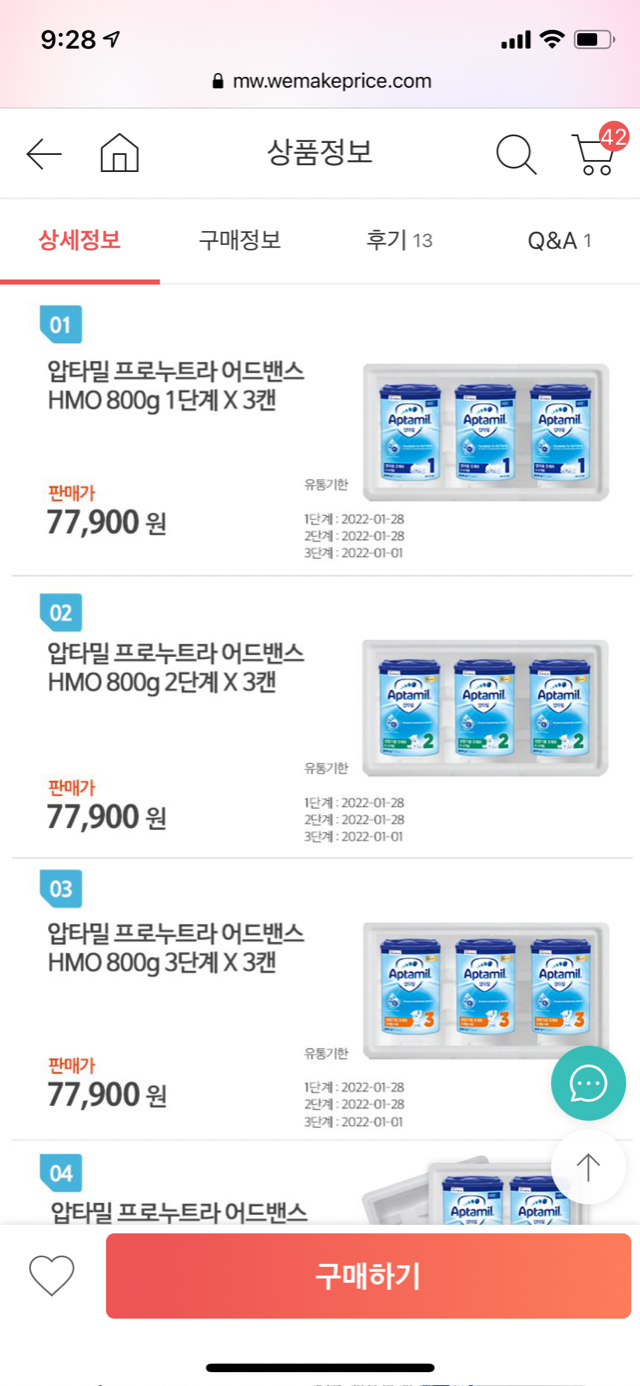Add the product to wishlist heart
Image resolution: width=640 pixels, height=1386 pixels.
pos(51,1276)
